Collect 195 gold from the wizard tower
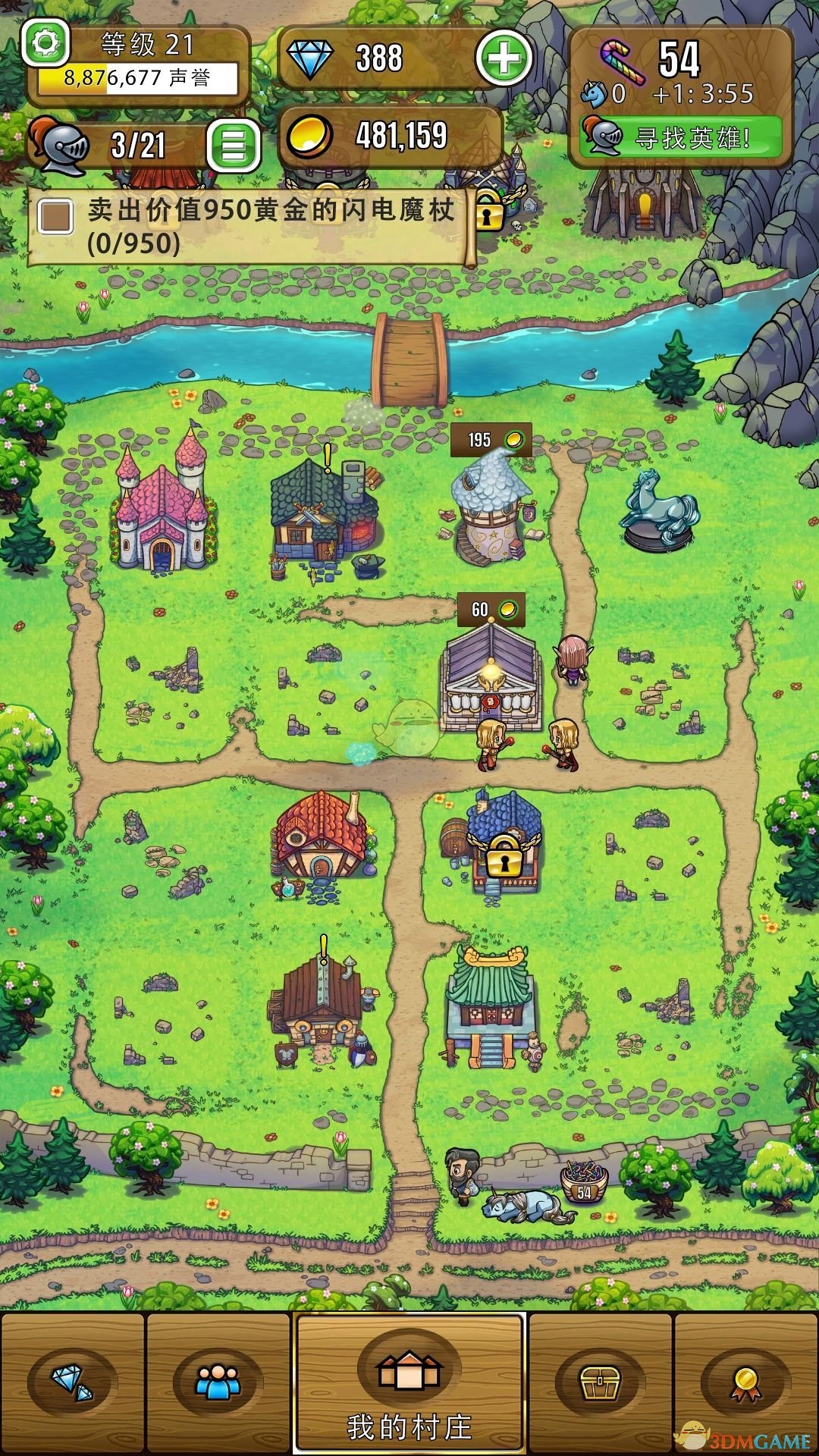This screenshot has height=1456, width=819. [491, 441]
